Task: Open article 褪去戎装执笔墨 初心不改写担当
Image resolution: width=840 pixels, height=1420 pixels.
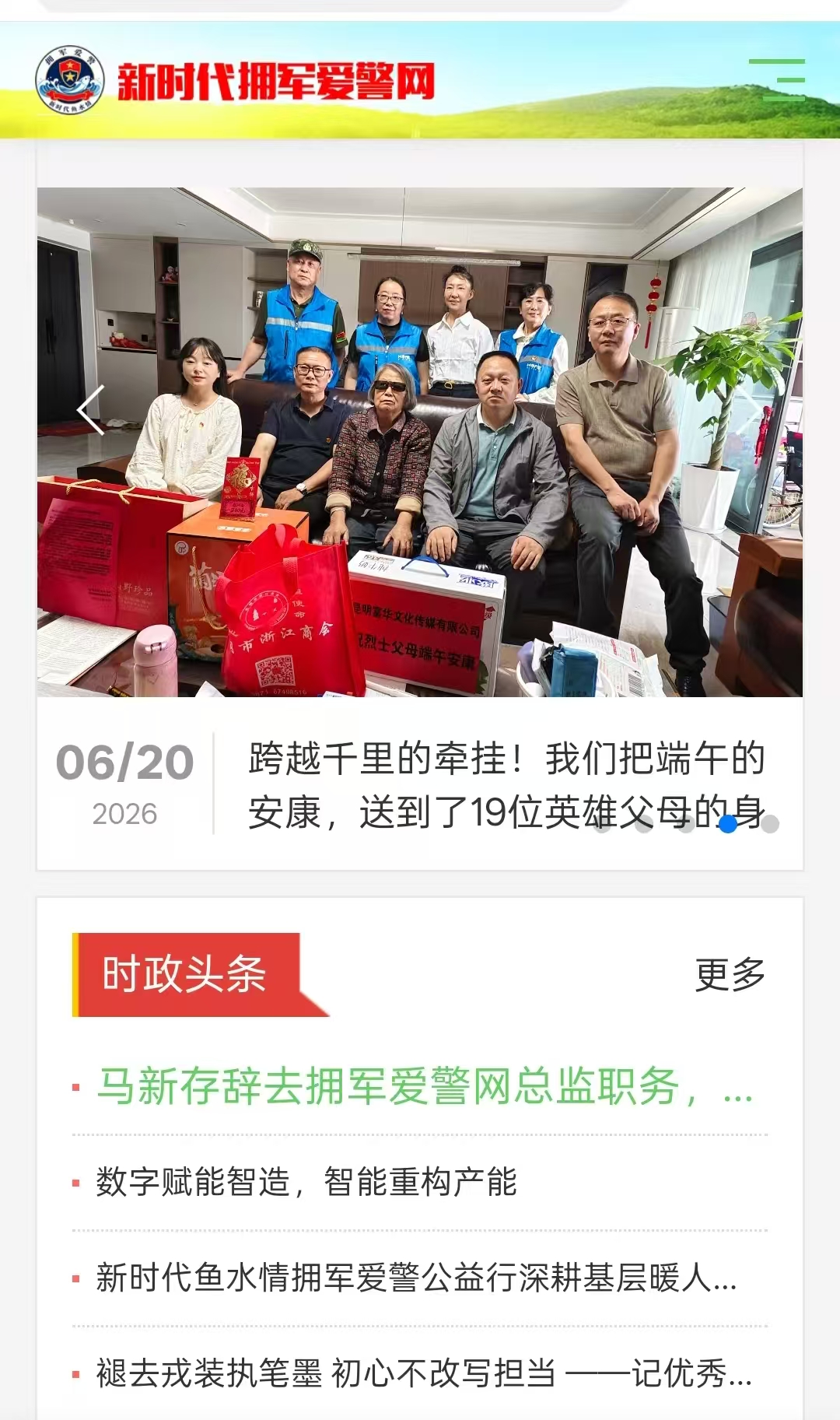Action: [x=424, y=1373]
